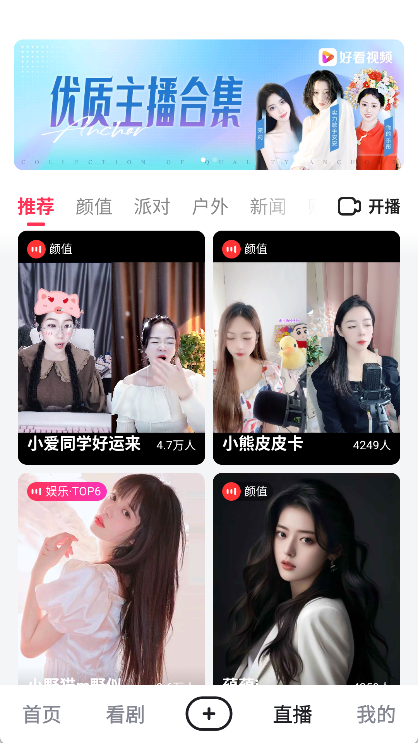This screenshot has width=418, height=743.
Task: Open the 娱乐·TOP6 live stream card
Action: coord(111,579)
